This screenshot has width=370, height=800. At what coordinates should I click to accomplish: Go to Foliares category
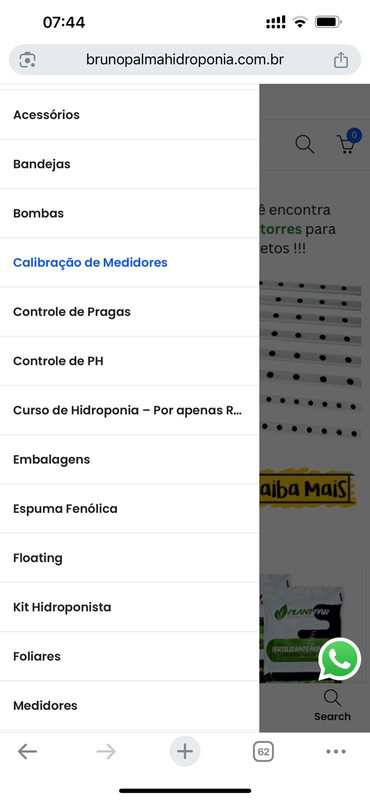(129, 657)
